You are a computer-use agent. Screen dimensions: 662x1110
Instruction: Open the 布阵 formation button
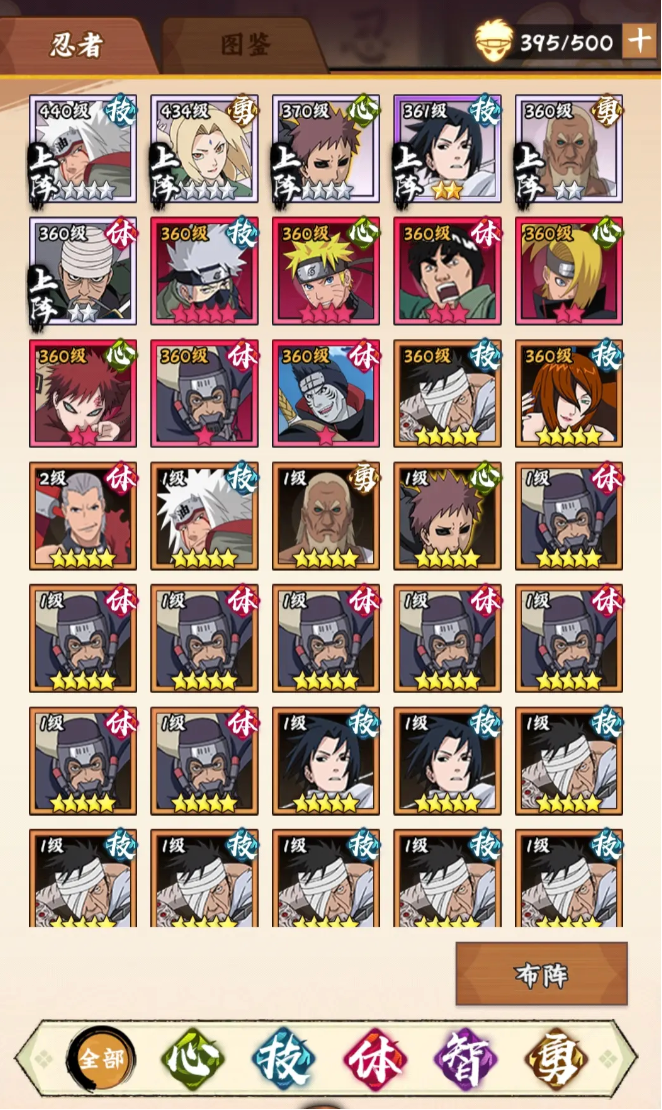tap(541, 974)
